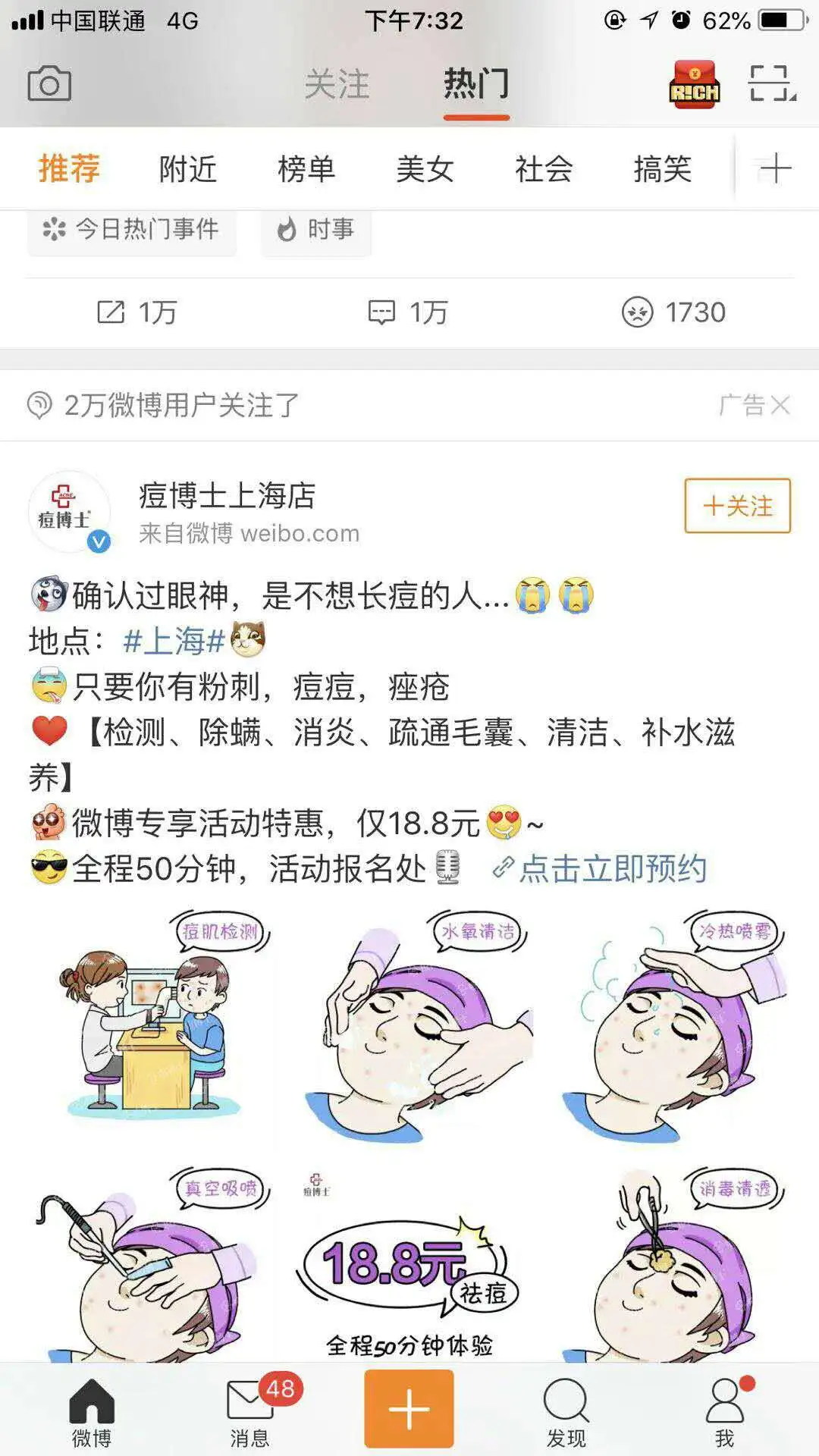Select the 美女 channel
Screen dimensions: 819x1456
tap(425, 168)
